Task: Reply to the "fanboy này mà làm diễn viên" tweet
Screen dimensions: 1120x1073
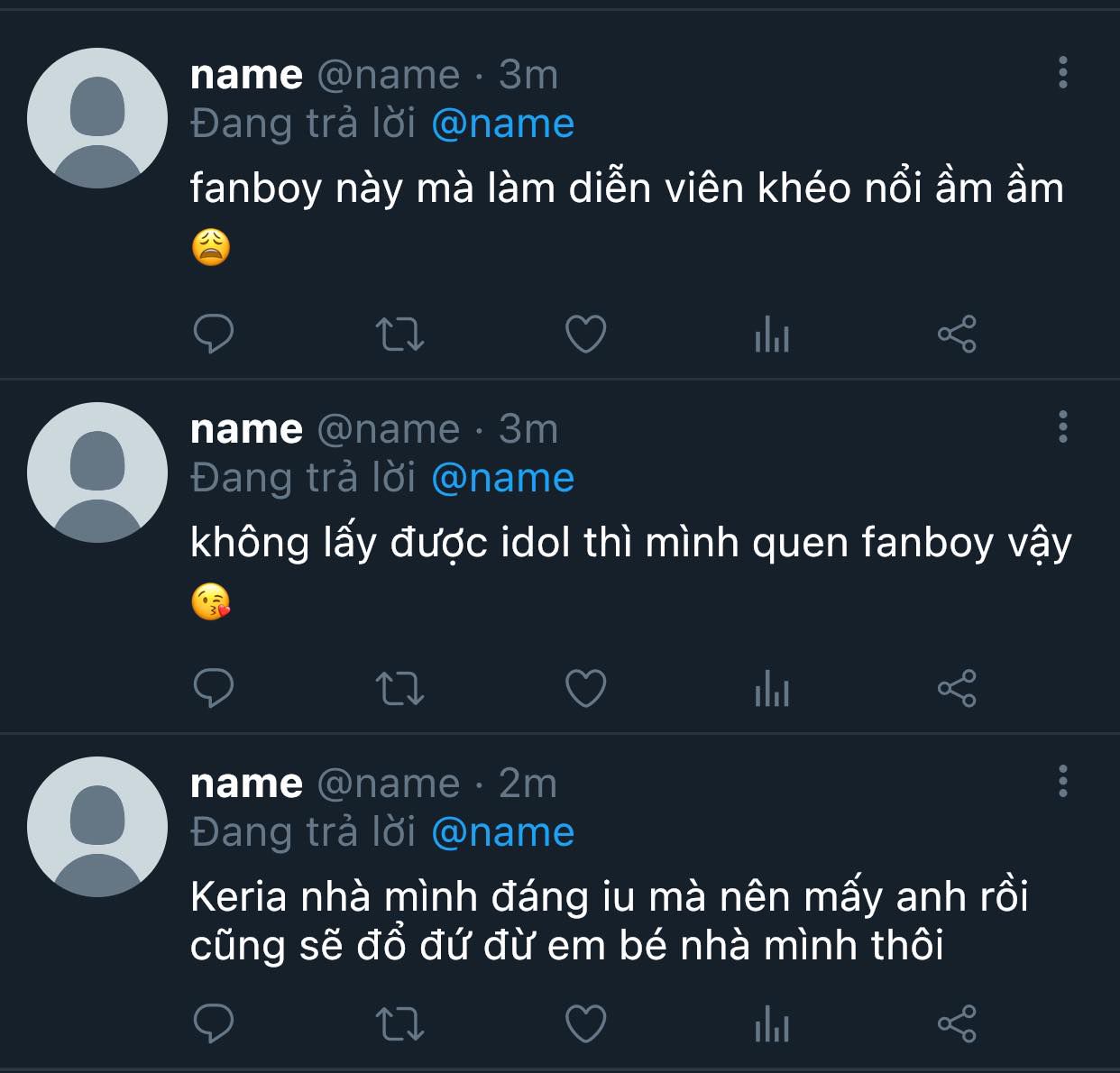Action: 214,335
